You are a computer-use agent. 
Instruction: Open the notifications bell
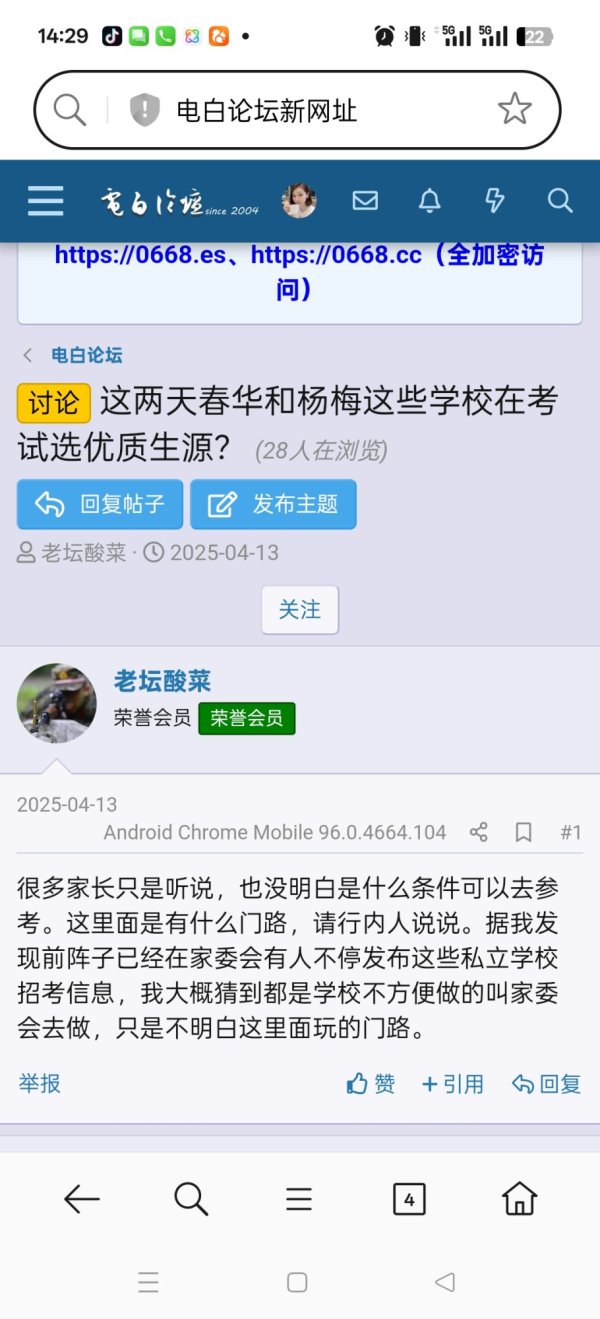(430, 201)
